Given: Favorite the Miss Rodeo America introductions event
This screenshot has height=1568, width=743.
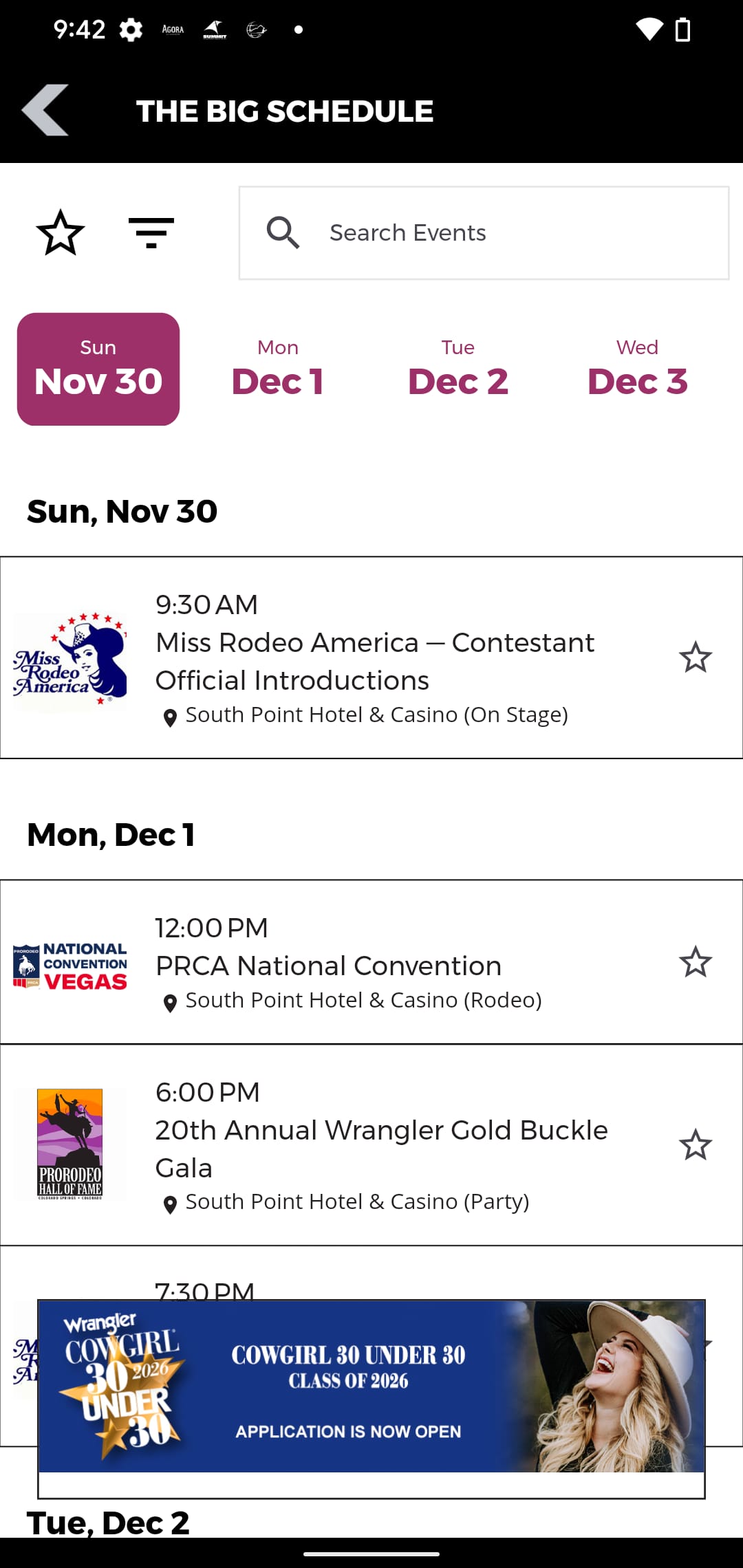Looking at the screenshot, I should 696,657.
